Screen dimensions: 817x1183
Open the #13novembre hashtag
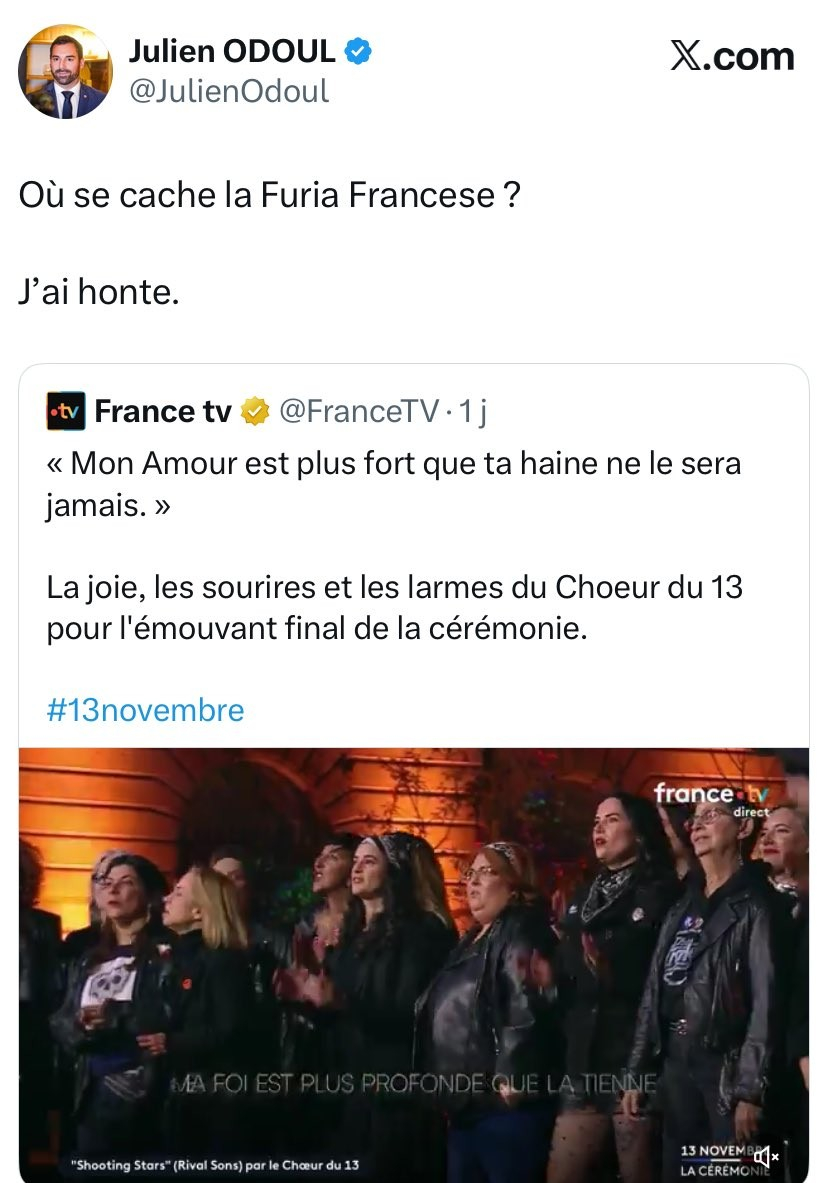(145, 710)
